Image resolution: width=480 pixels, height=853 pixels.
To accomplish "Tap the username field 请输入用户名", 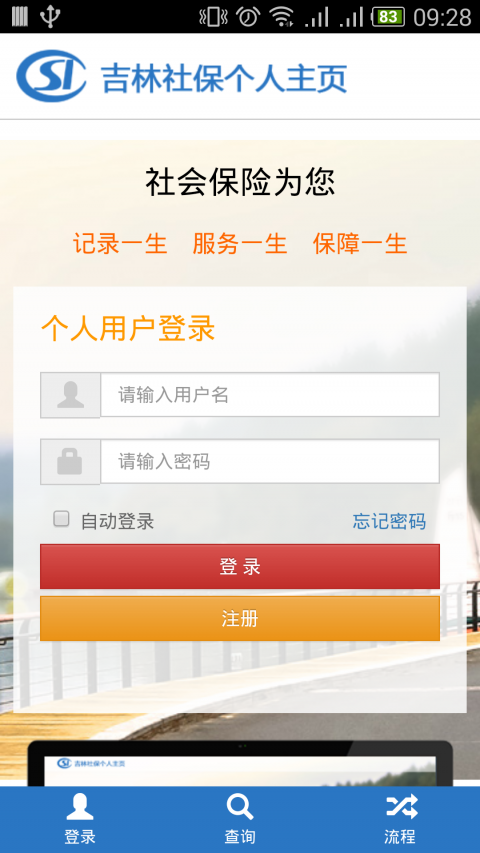I will pyautogui.click(x=269, y=395).
